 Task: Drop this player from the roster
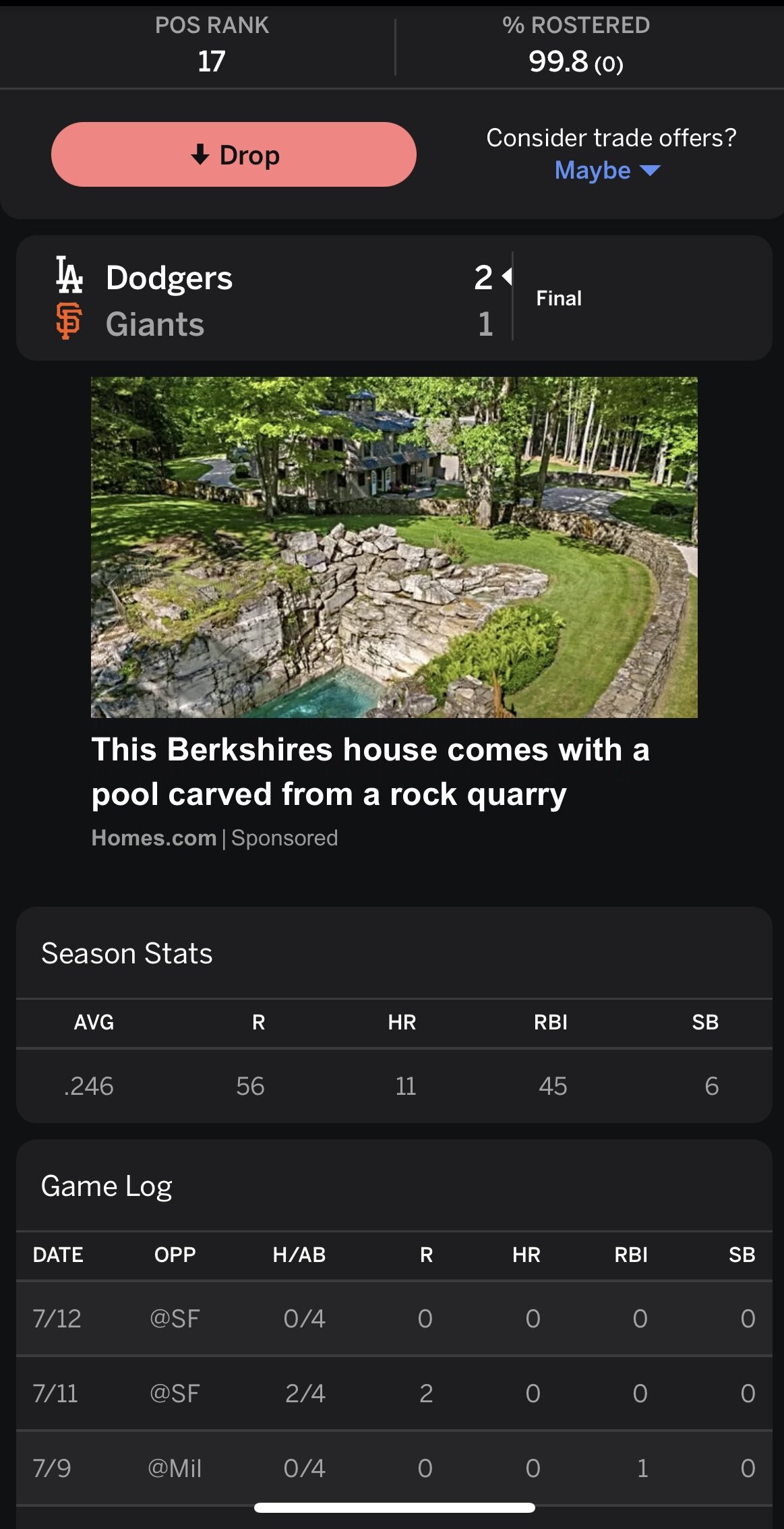point(234,154)
